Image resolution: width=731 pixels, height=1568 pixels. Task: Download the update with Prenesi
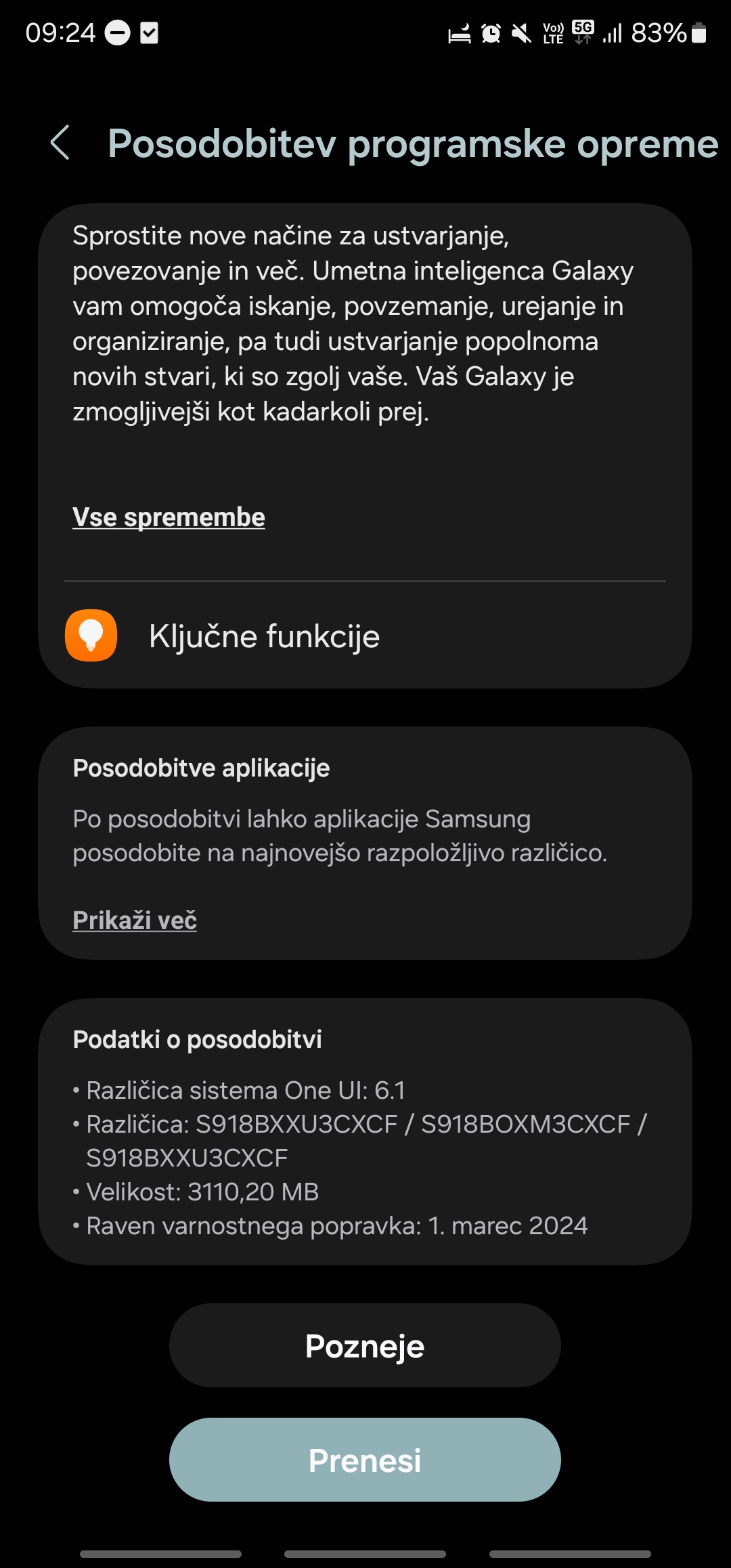point(365,1460)
